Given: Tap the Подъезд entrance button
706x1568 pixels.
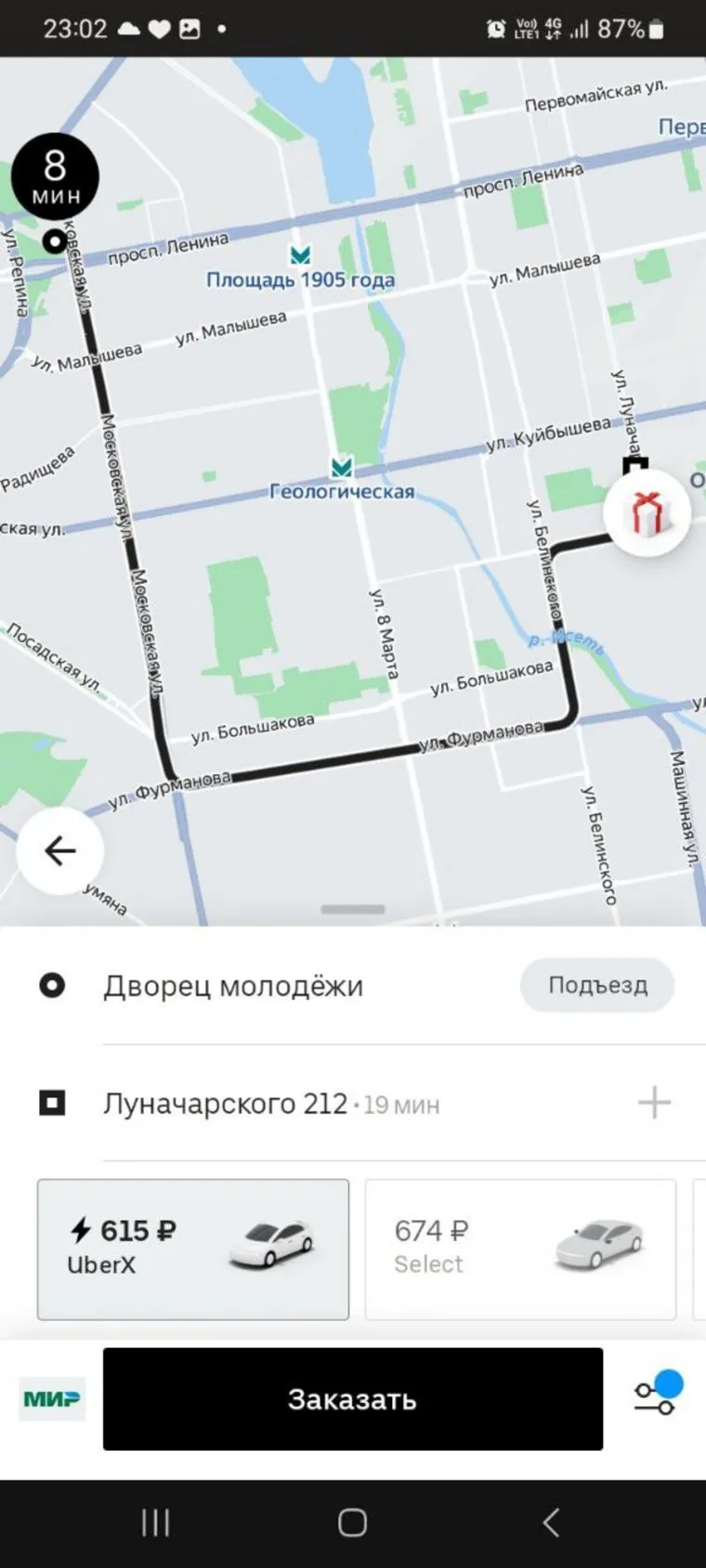Looking at the screenshot, I should point(597,985).
